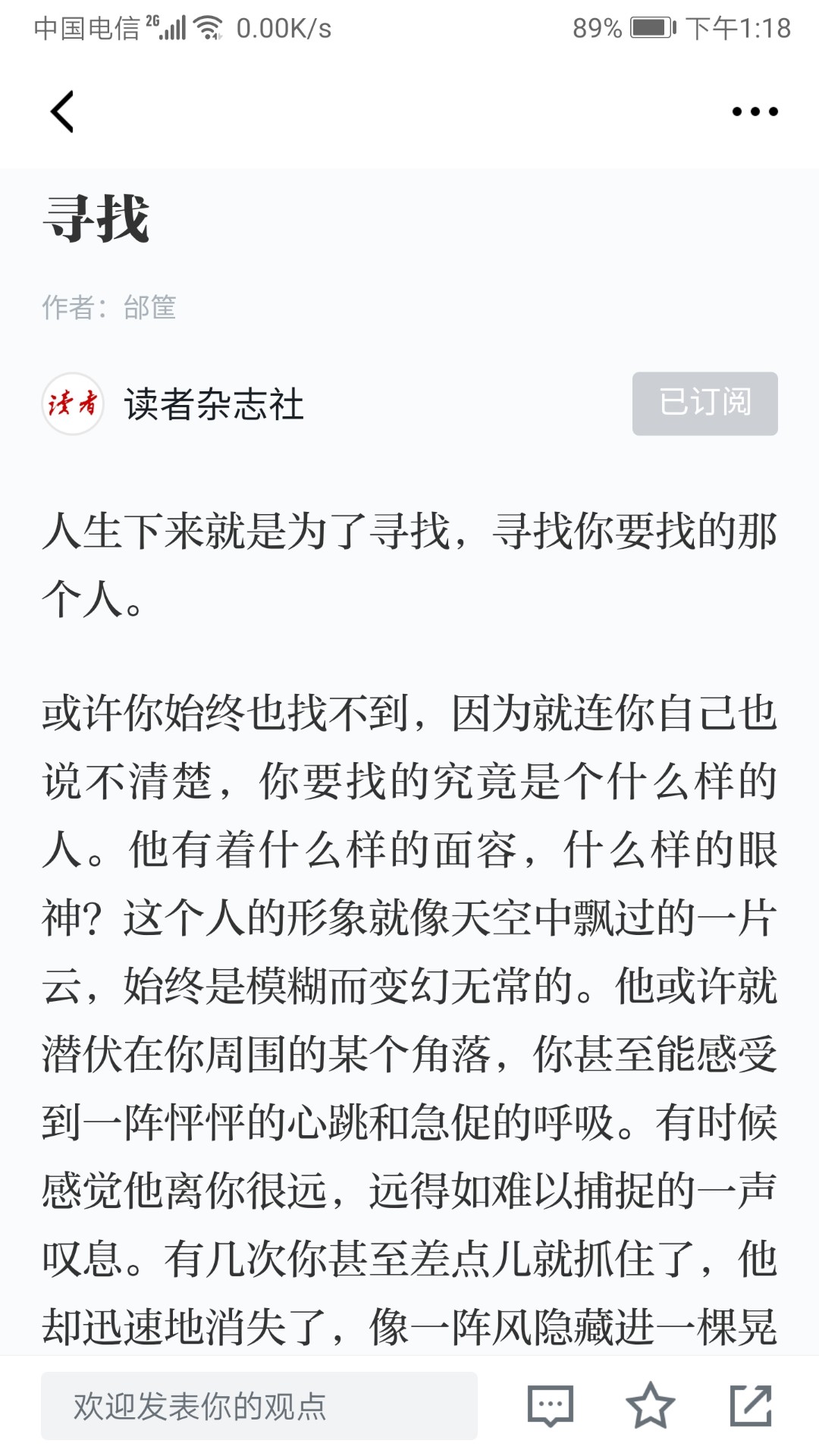Tap the 欢迎发表你的观点 comment field
The width and height of the screenshot is (819, 1456).
pos(259,1406)
